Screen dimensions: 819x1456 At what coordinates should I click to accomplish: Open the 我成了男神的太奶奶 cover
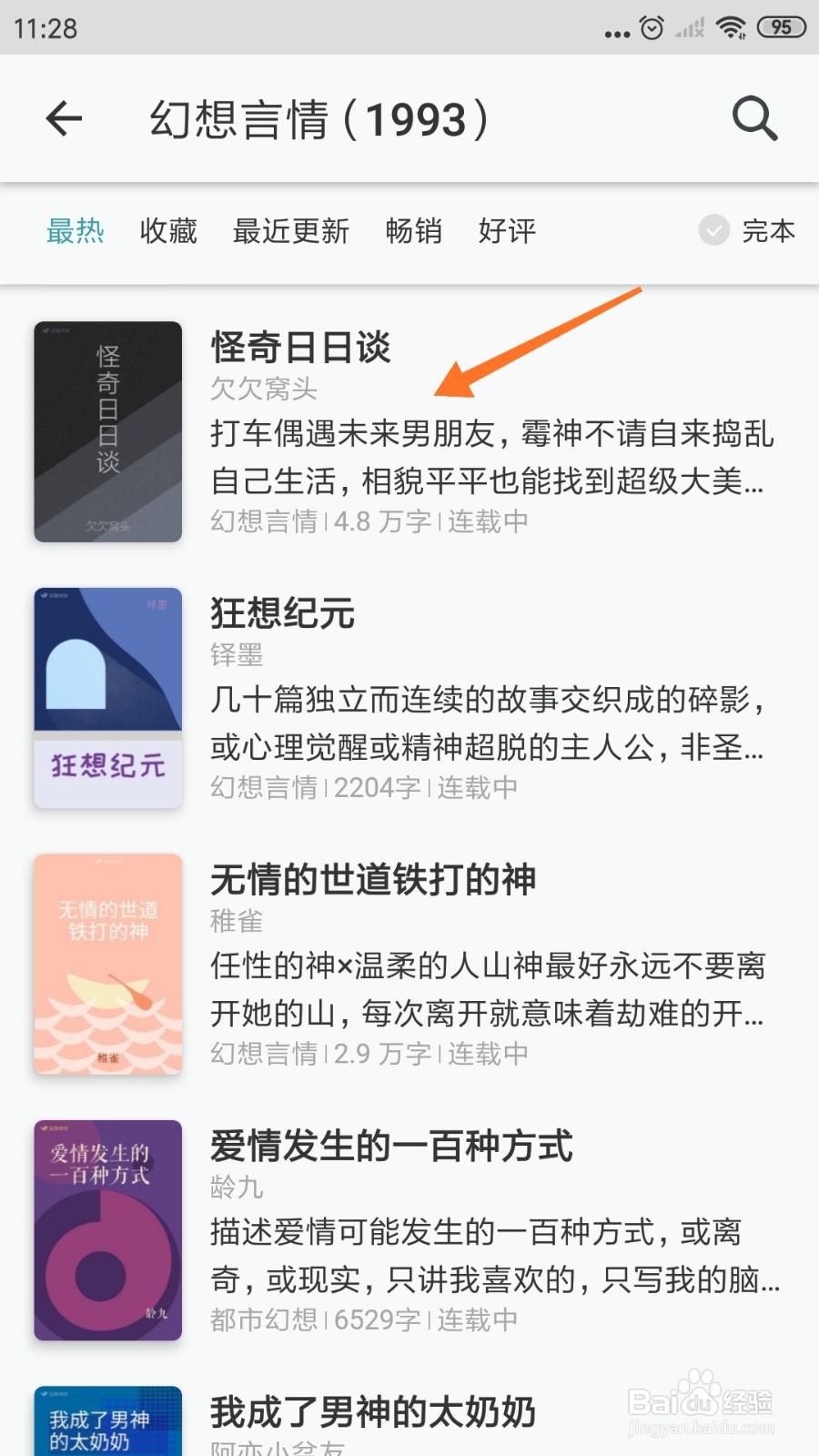pos(106,1420)
